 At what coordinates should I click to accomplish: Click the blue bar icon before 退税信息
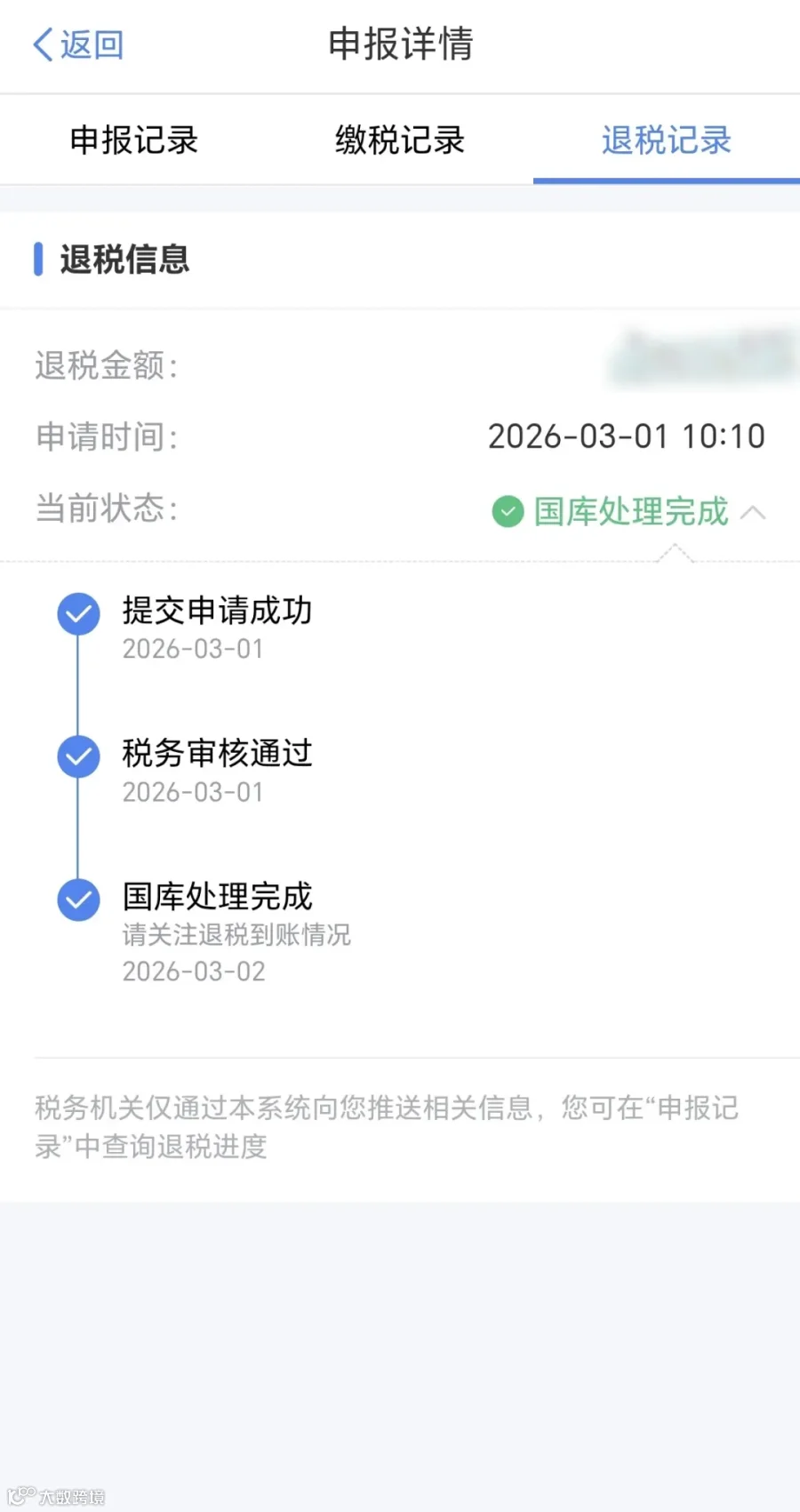coord(38,259)
